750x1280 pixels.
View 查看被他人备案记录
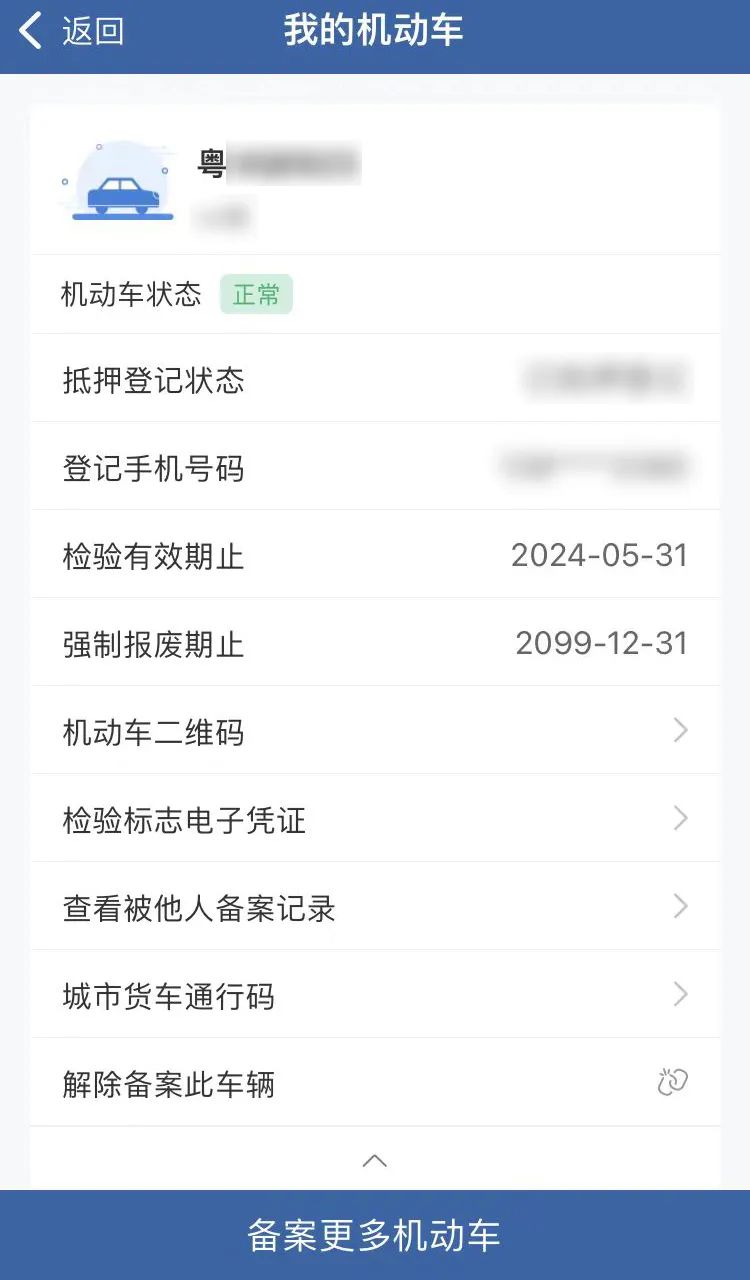click(x=375, y=907)
